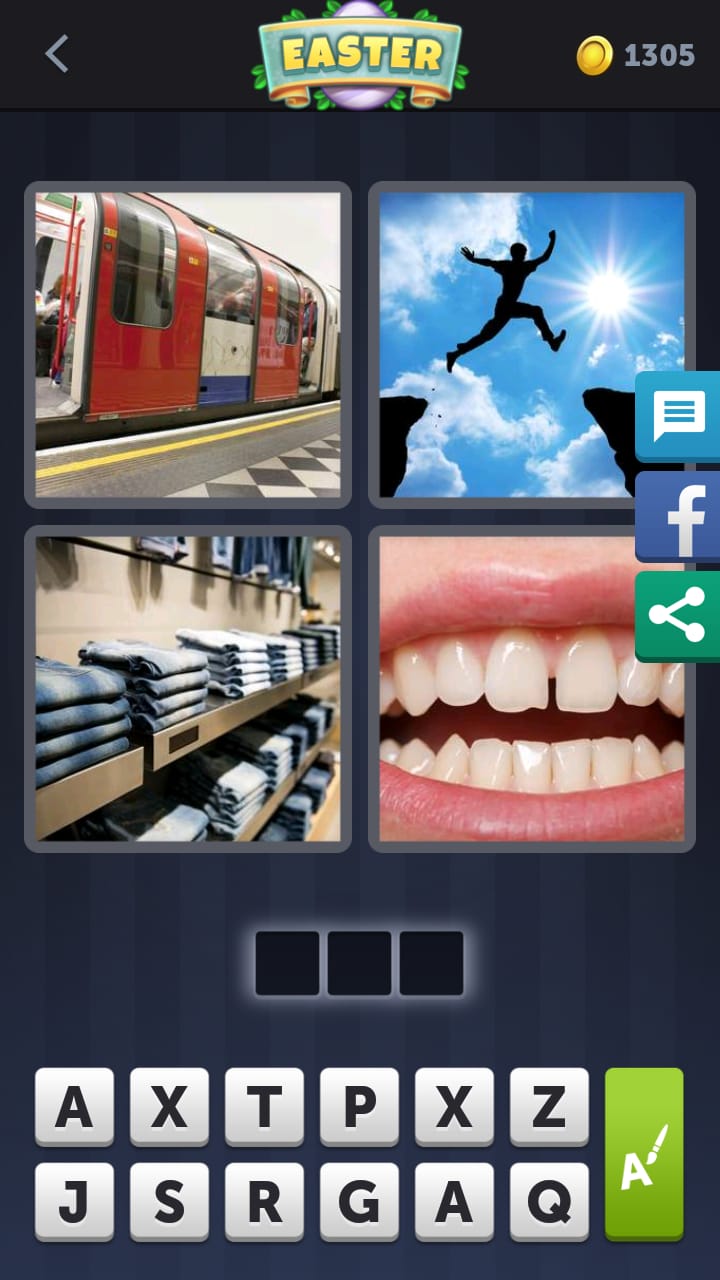720x1280 pixels.
Task: Enlarge the red subway train picture
Action: [x=188, y=345]
